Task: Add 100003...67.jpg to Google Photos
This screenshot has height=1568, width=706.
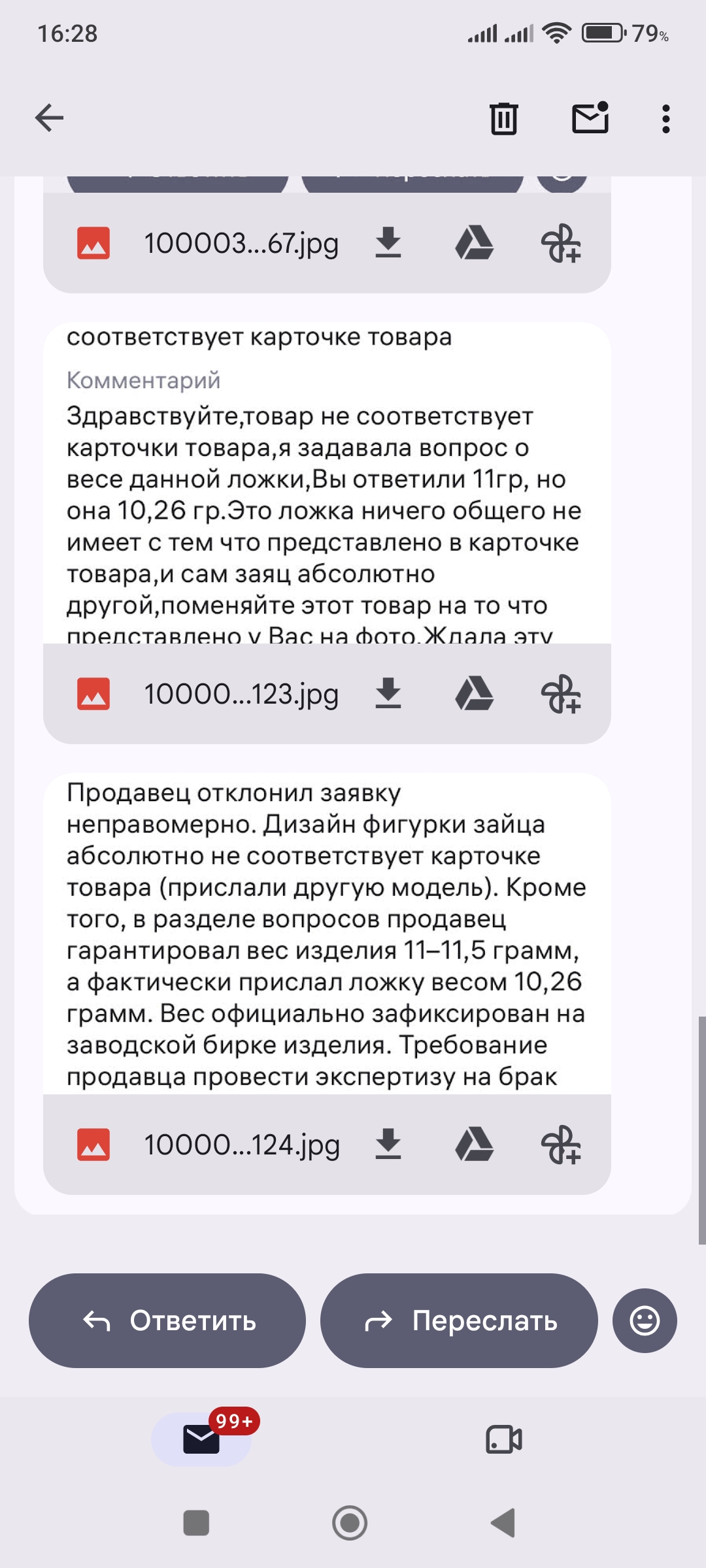Action: pos(561,243)
